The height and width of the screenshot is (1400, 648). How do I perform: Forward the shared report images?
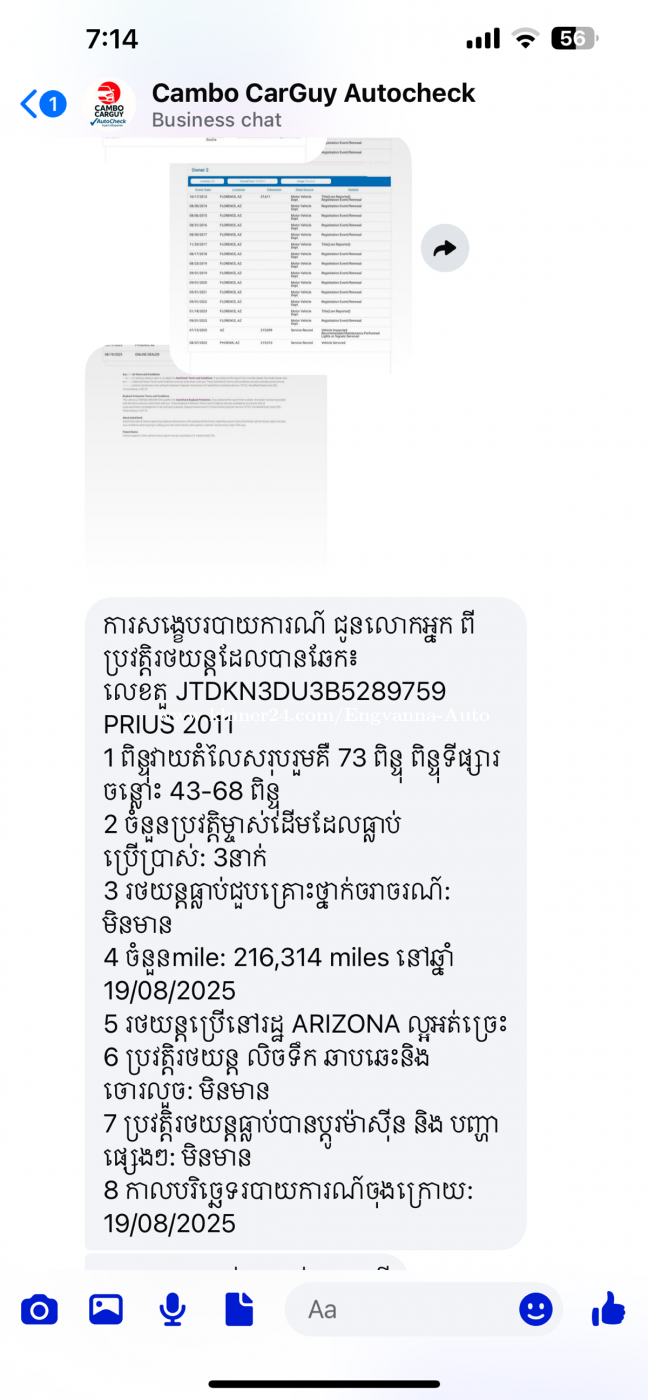(x=444, y=250)
